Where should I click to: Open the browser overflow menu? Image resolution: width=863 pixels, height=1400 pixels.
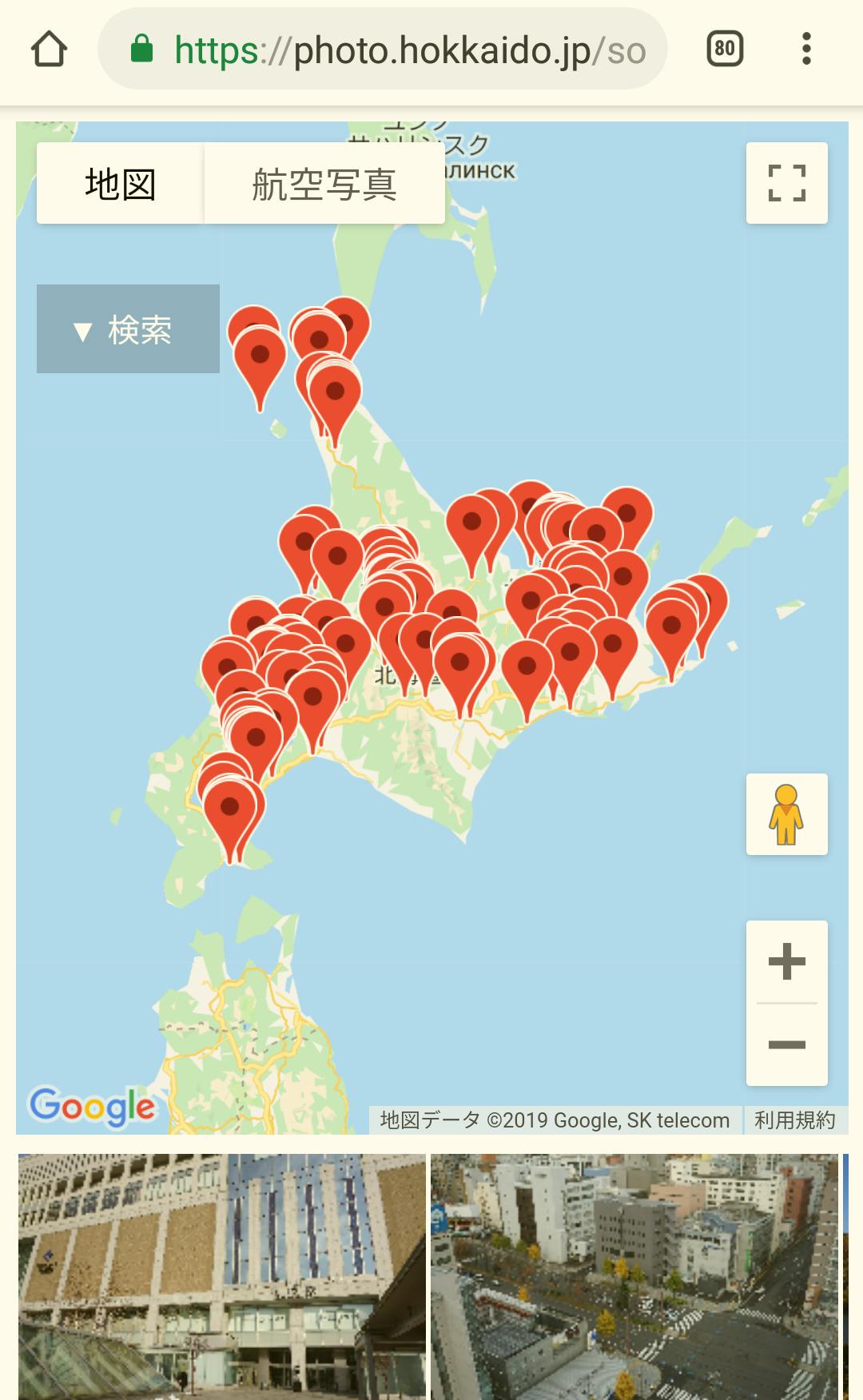pos(806,50)
